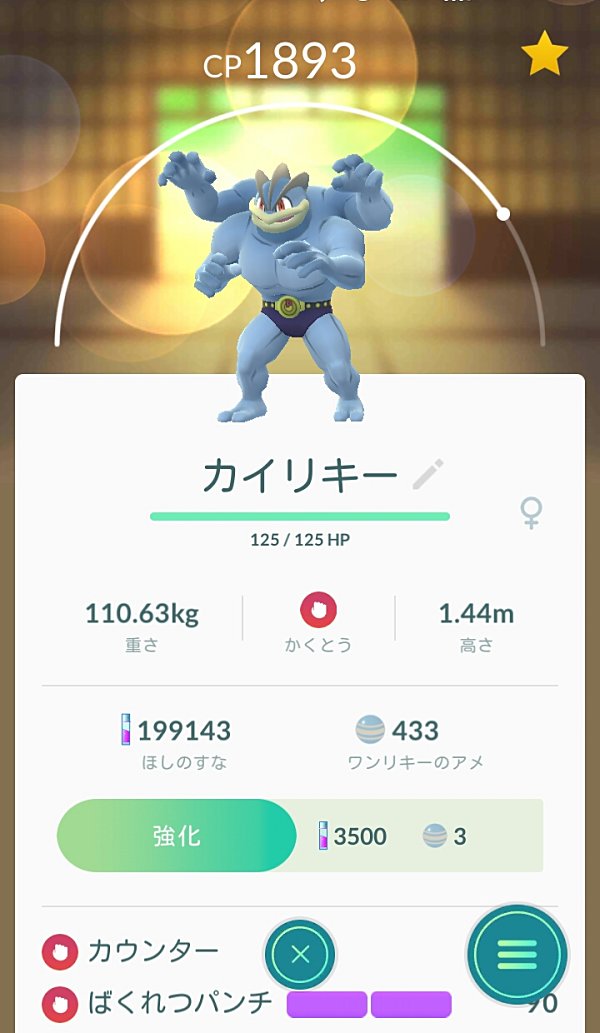600x1033 pixels.
Task: Close the Pokémon detail screen
Action: (x=300, y=954)
